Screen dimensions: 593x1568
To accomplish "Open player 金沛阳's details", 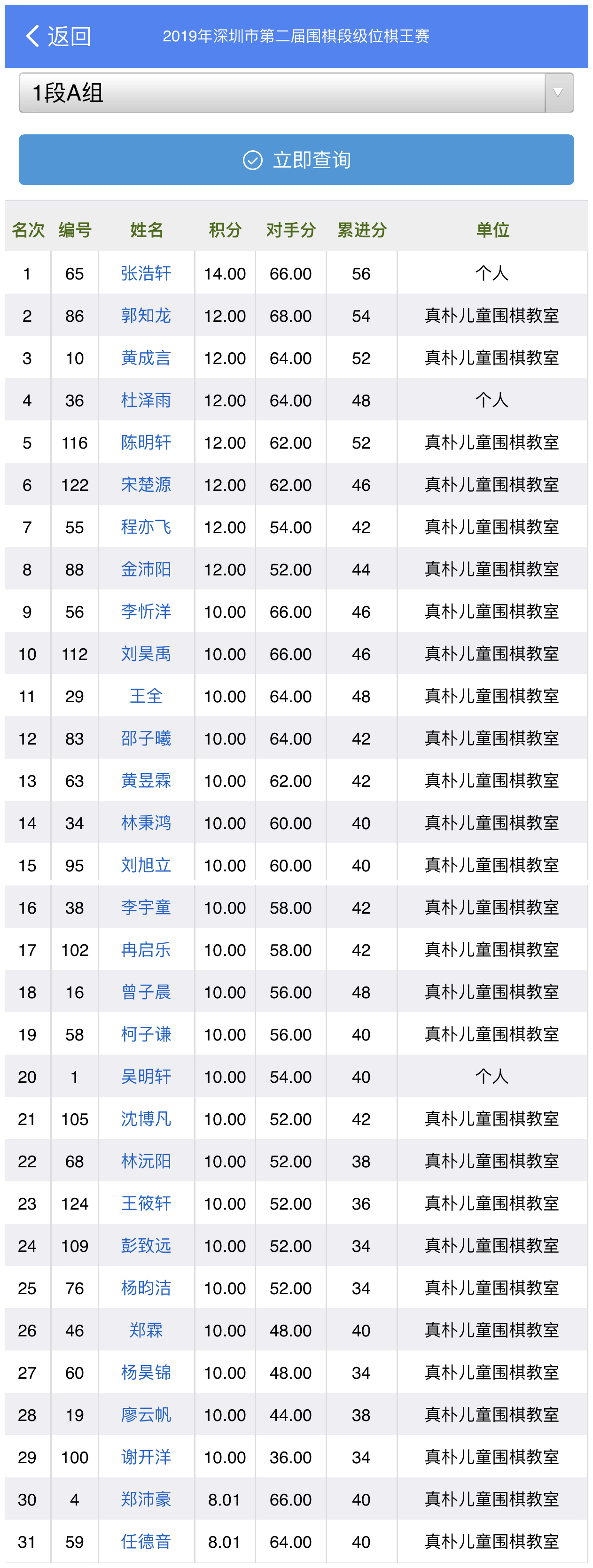I will [x=146, y=570].
